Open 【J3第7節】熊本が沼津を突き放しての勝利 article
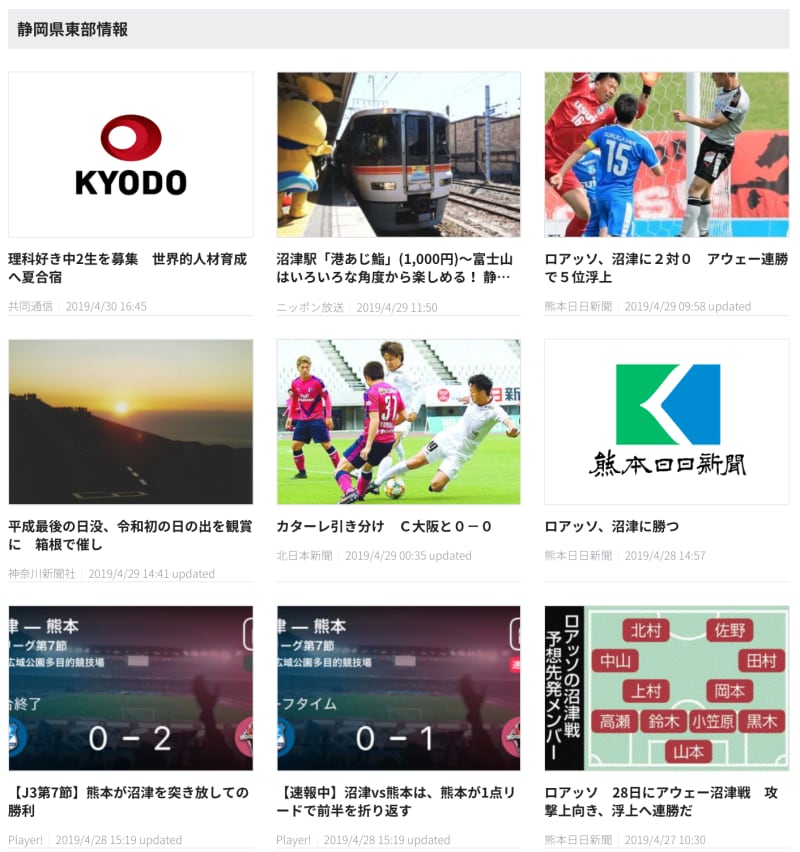This screenshot has width=800, height=852. pyautogui.click(x=128, y=801)
